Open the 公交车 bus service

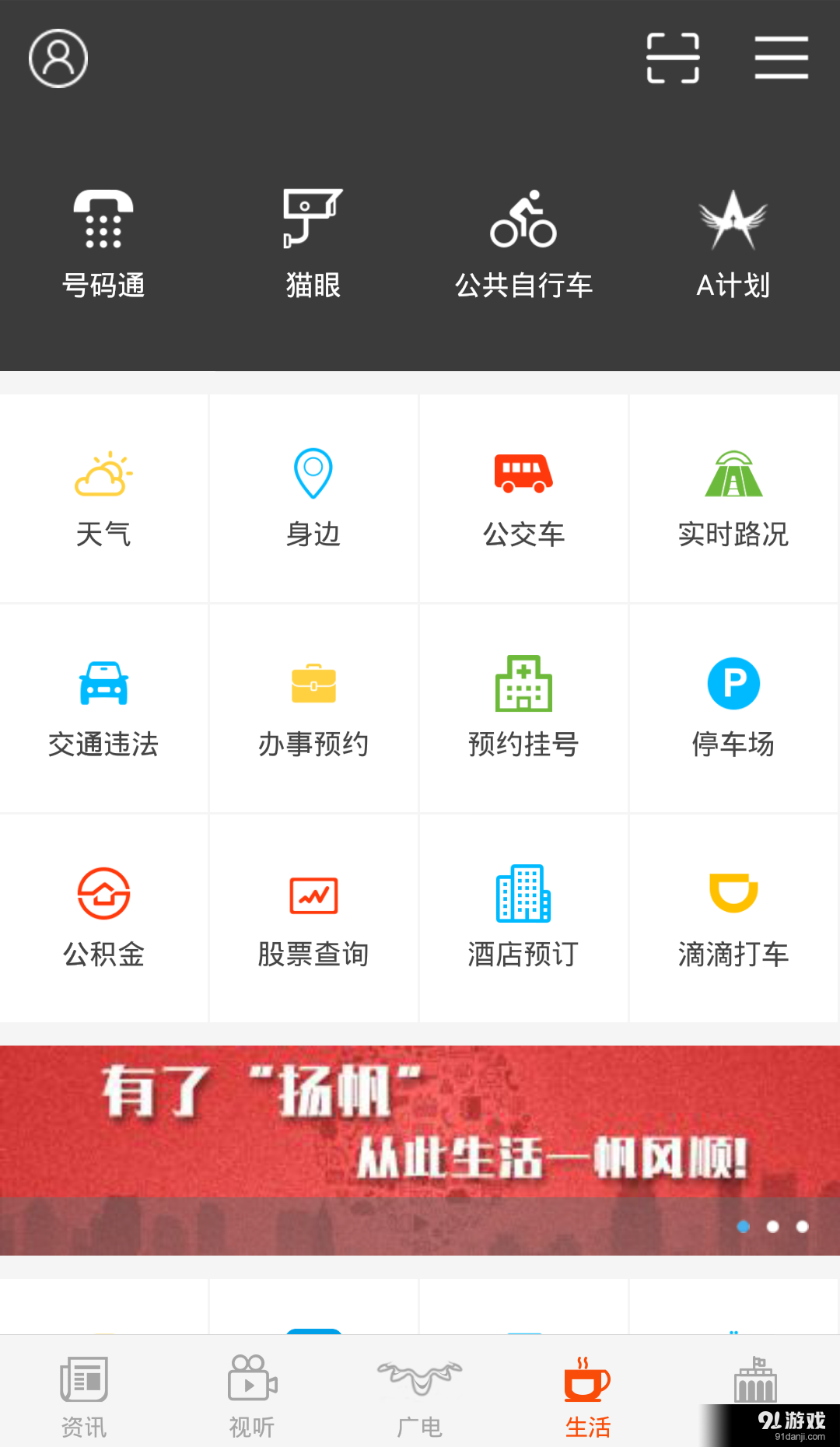tap(523, 498)
